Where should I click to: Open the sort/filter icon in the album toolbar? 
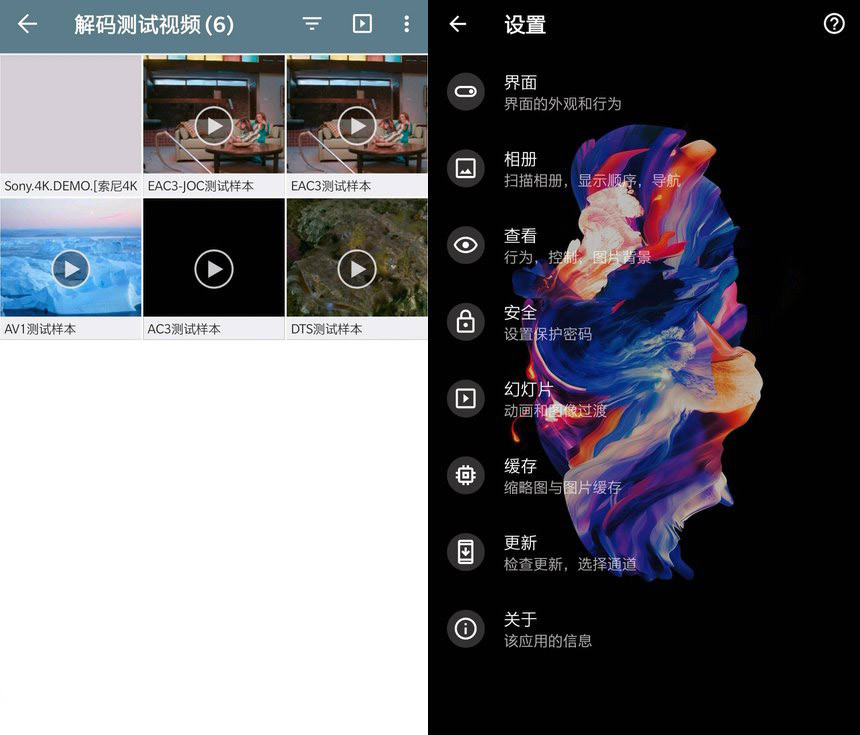312,24
